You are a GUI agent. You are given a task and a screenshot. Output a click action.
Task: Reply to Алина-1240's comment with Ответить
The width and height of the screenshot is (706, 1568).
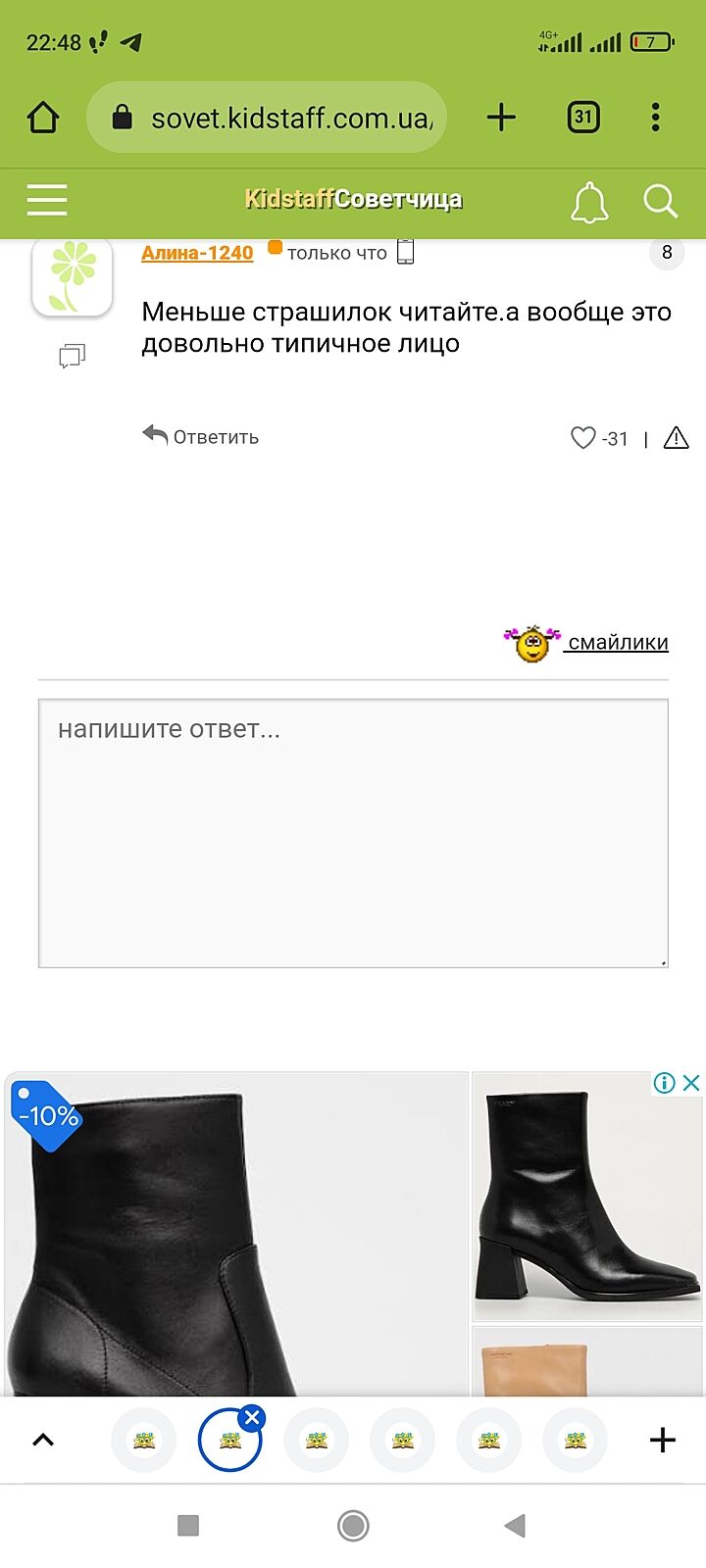(201, 436)
